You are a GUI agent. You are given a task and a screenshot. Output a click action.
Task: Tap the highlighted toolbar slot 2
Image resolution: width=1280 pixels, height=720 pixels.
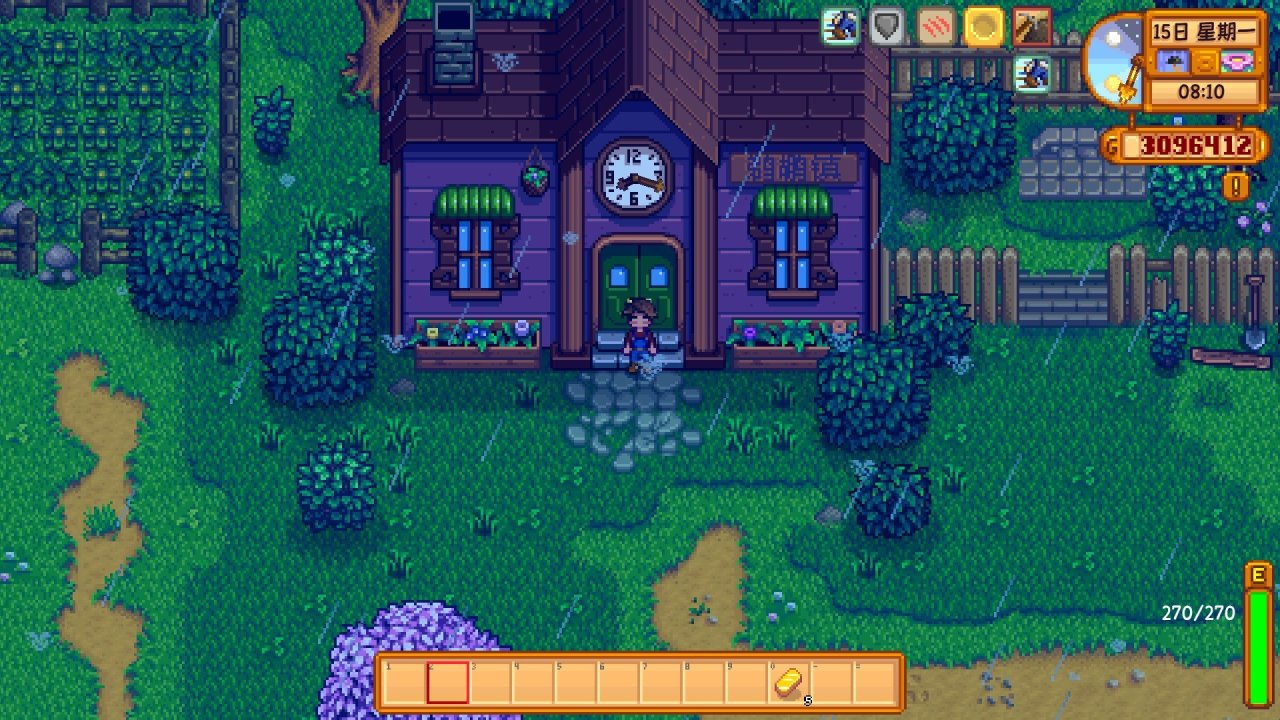click(447, 683)
